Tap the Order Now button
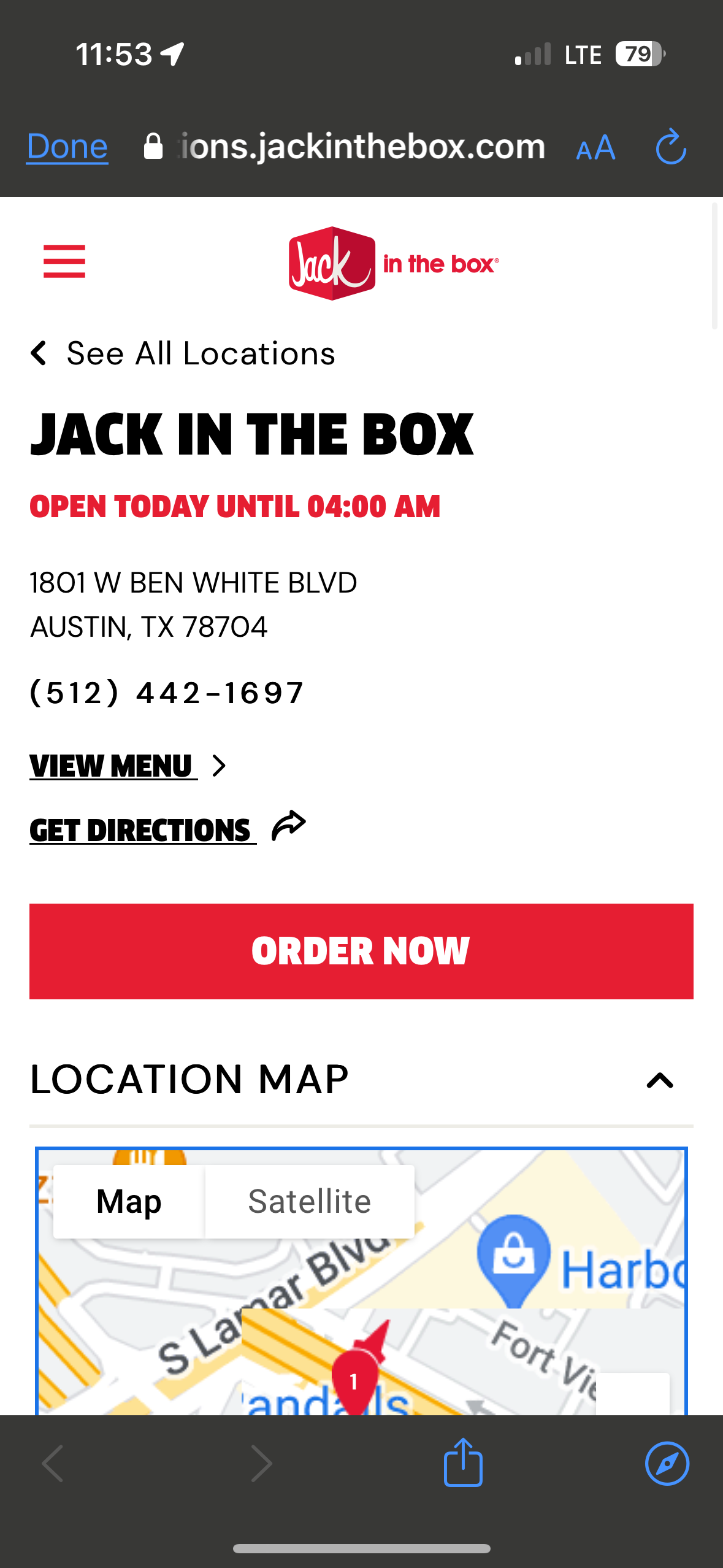The width and height of the screenshot is (723, 1568). click(x=361, y=951)
